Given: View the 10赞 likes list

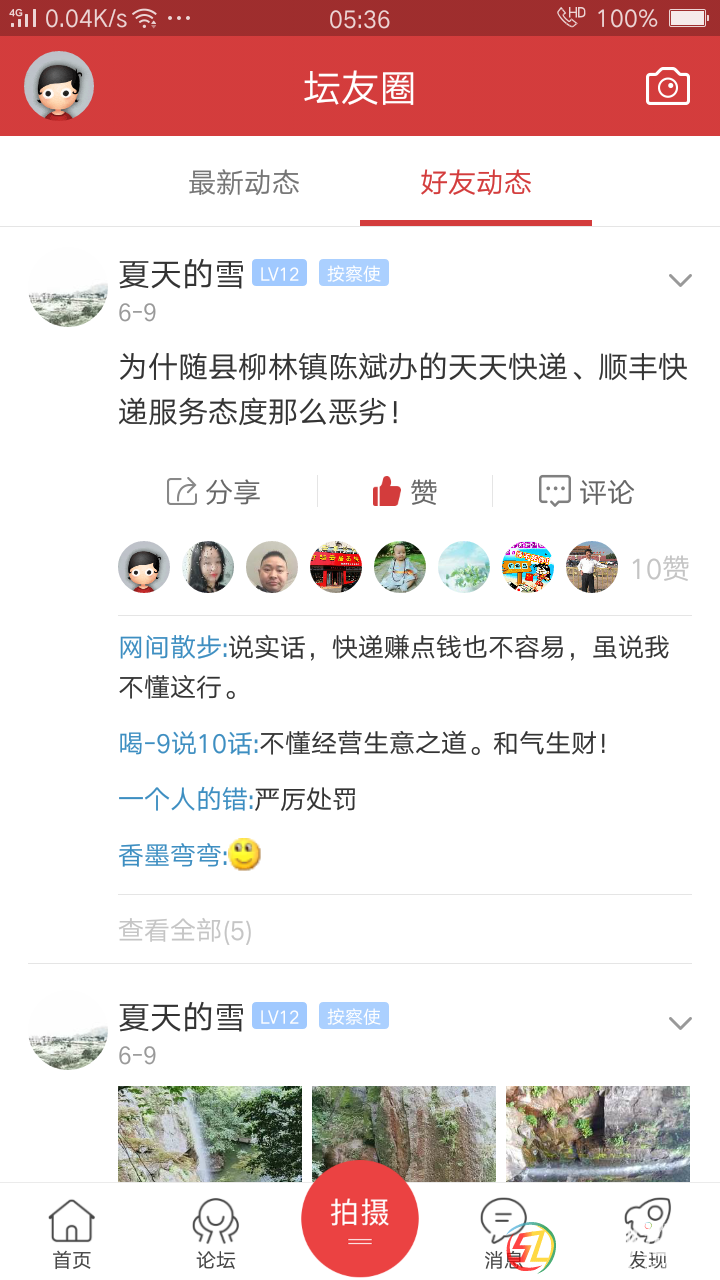Looking at the screenshot, I should point(659,569).
